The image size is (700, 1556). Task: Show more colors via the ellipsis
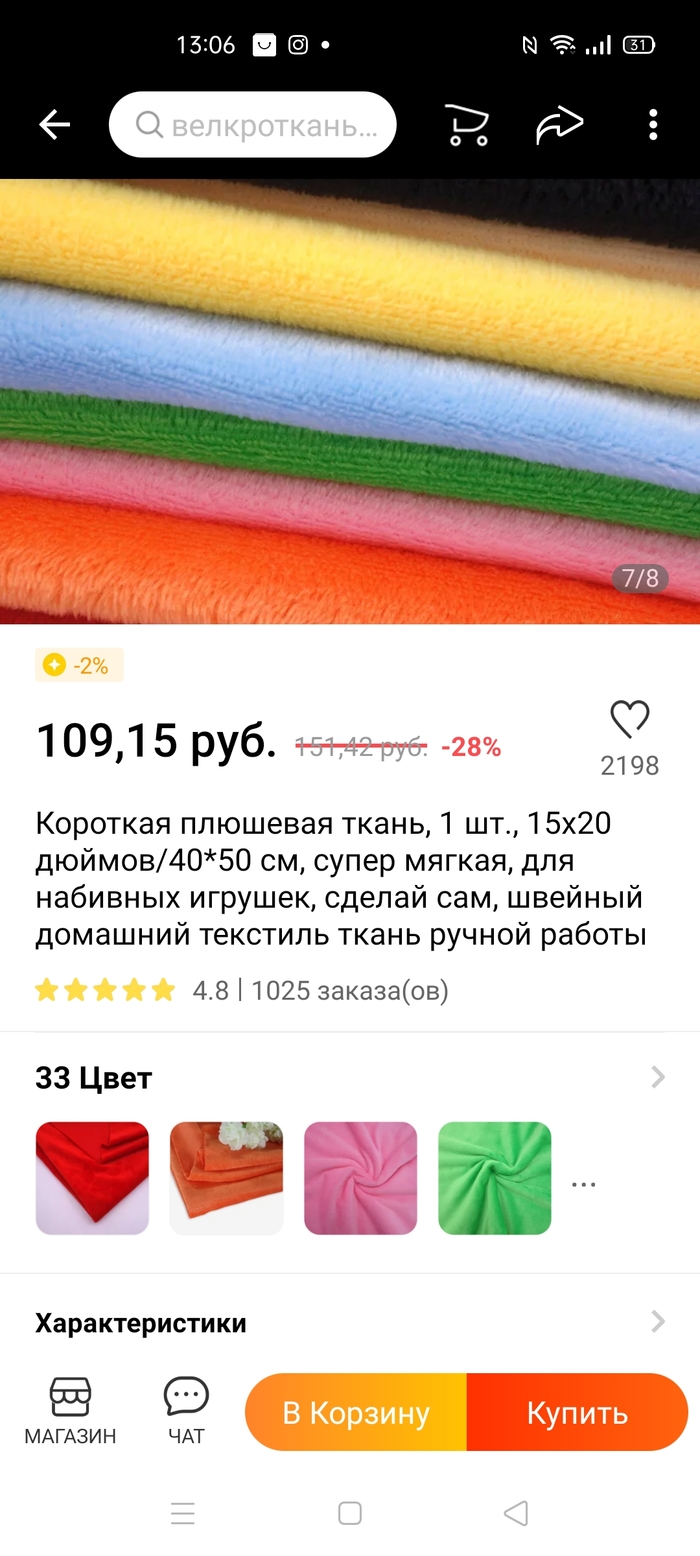[583, 1184]
